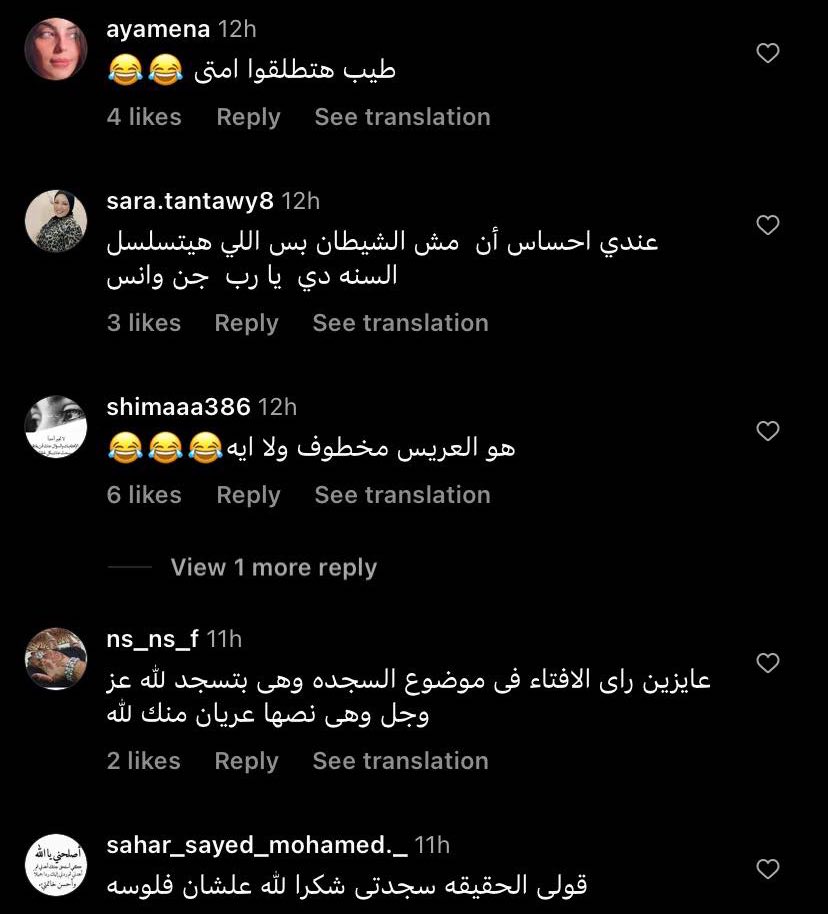Image resolution: width=828 pixels, height=914 pixels.
Task: Like shimaaa386's comment
Action: click(768, 431)
